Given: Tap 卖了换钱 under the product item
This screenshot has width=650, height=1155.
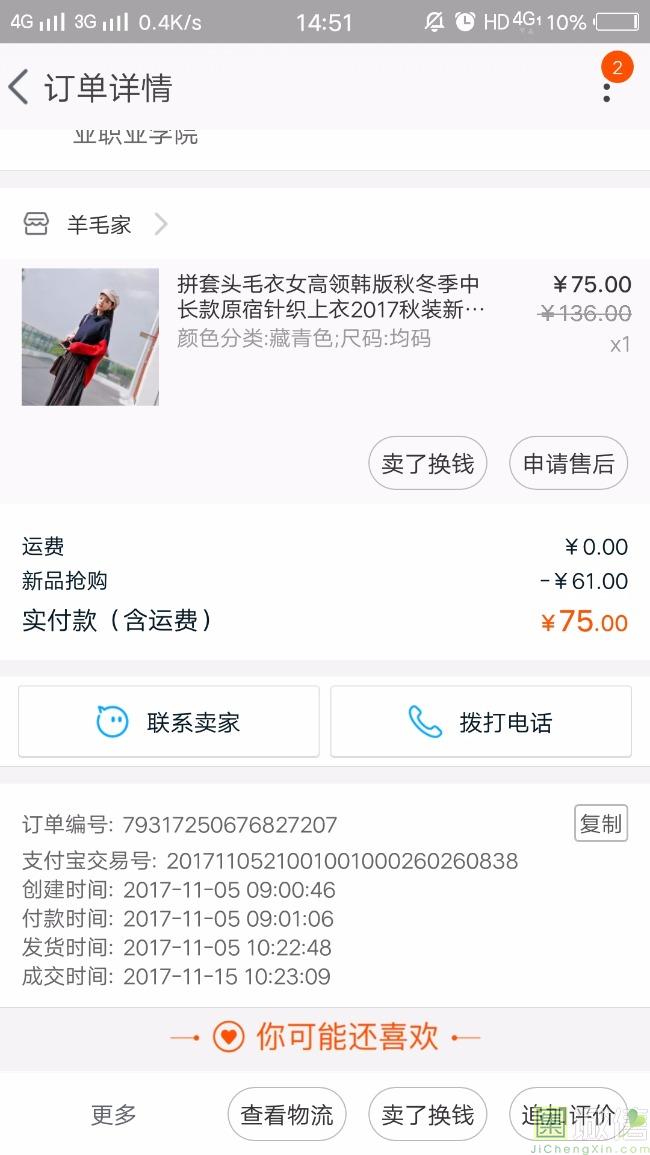Looking at the screenshot, I should point(427,464).
